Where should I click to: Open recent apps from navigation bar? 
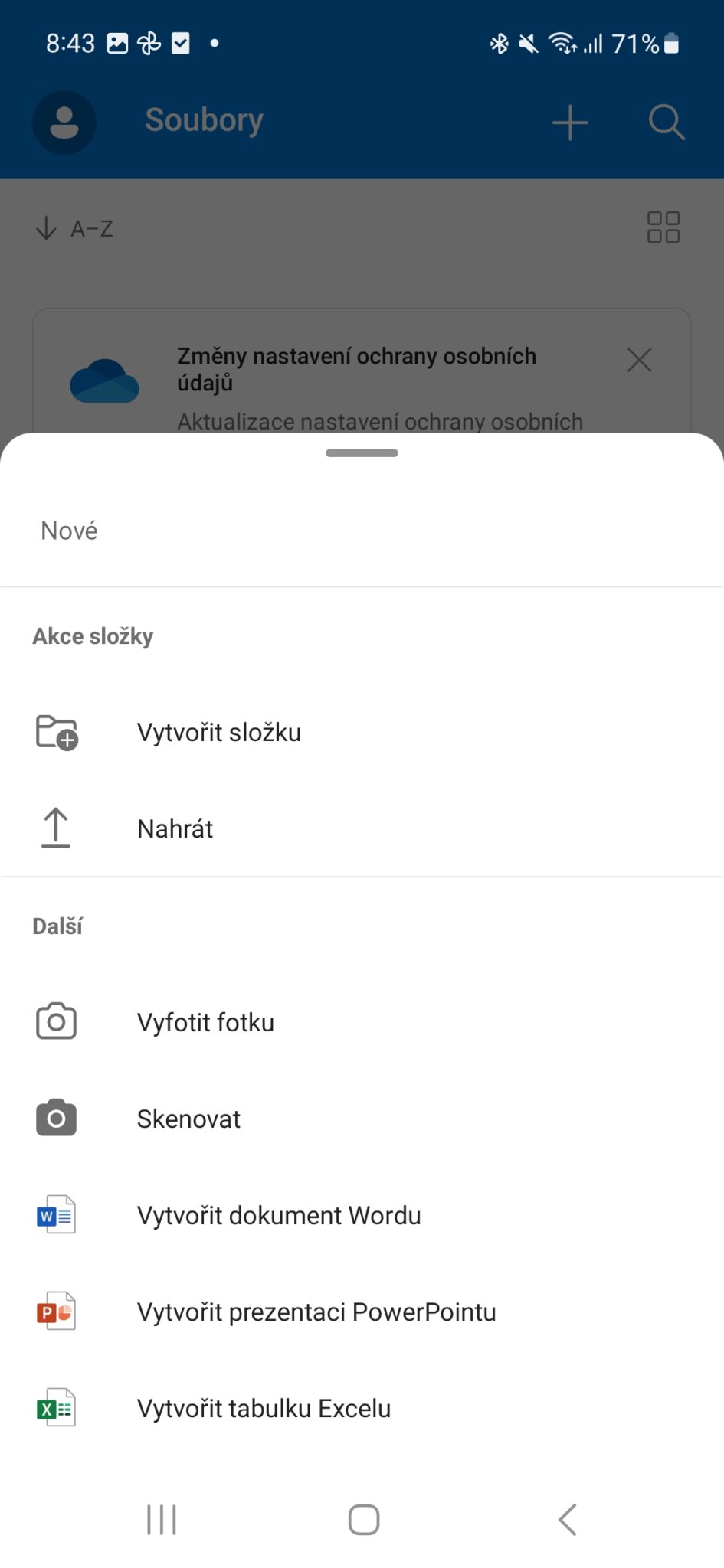coord(162,1520)
